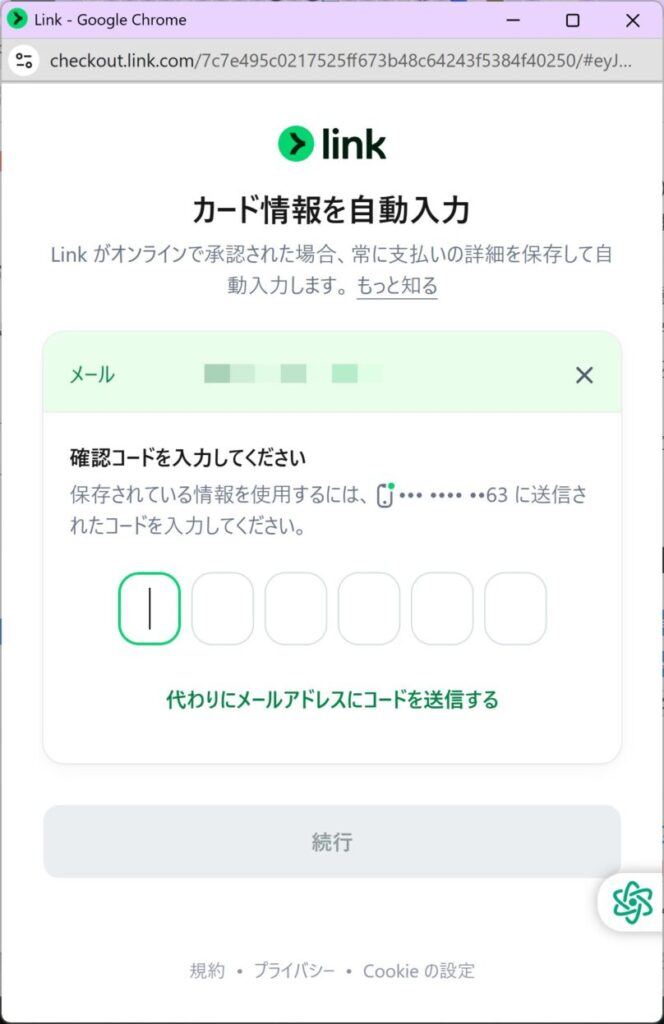
Task: Tap the last verification code box
Action: [515, 608]
